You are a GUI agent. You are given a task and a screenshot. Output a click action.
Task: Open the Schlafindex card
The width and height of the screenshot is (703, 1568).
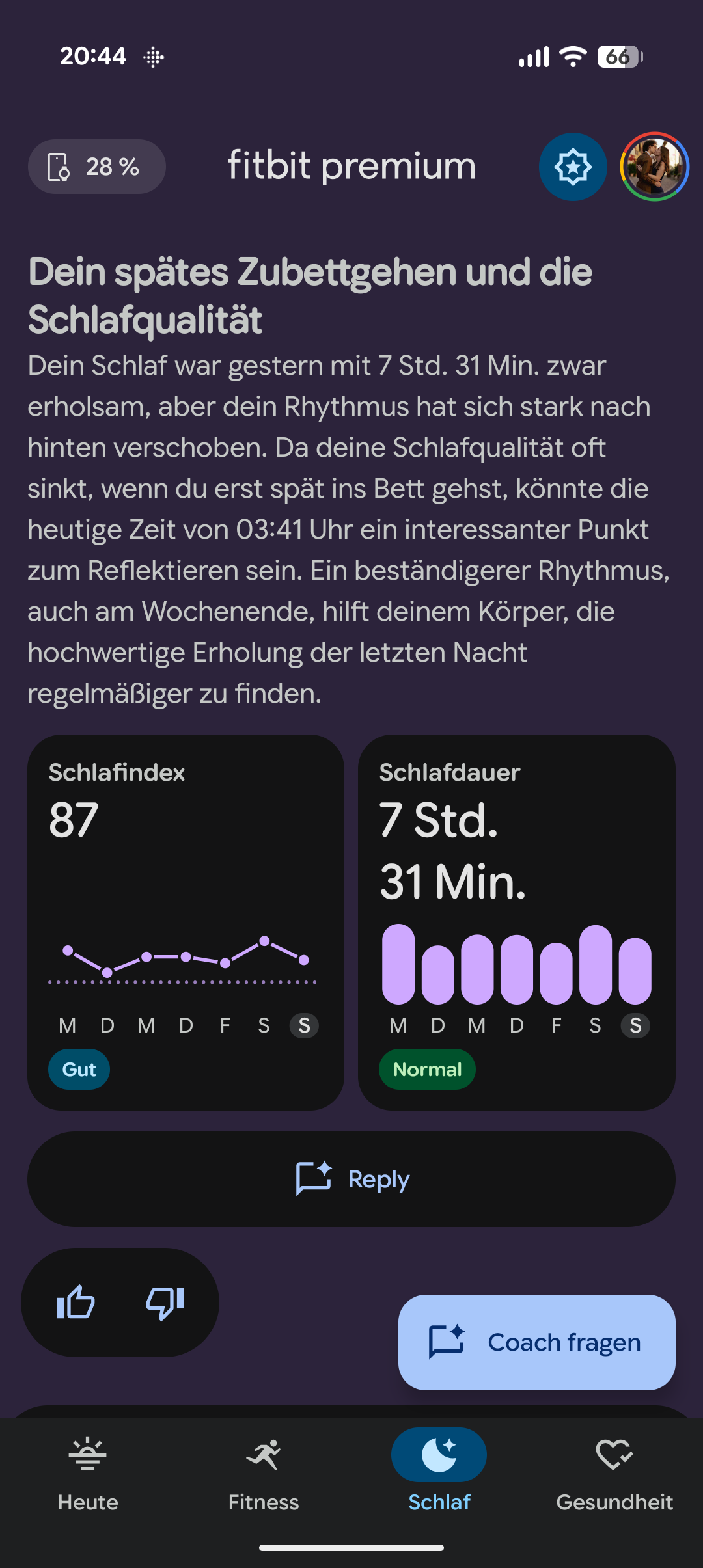point(186,922)
